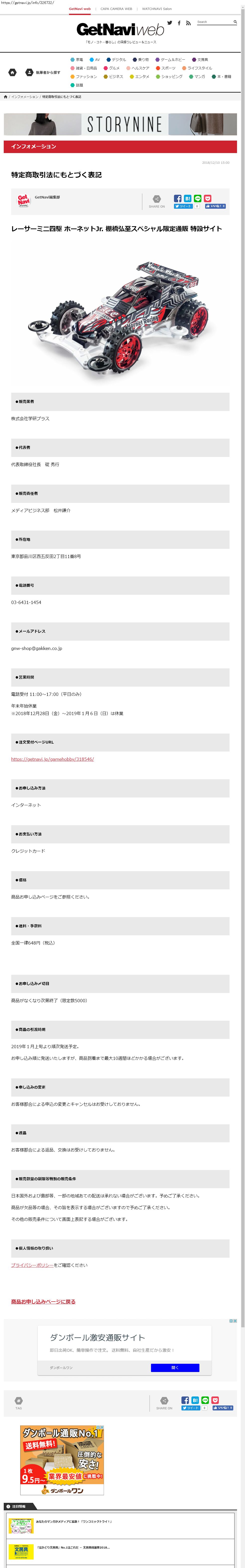Tap 商品お申し込みページに戻る link
Image resolution: width=245 pixels, height=1568 pixels.
coord(43,1301)
